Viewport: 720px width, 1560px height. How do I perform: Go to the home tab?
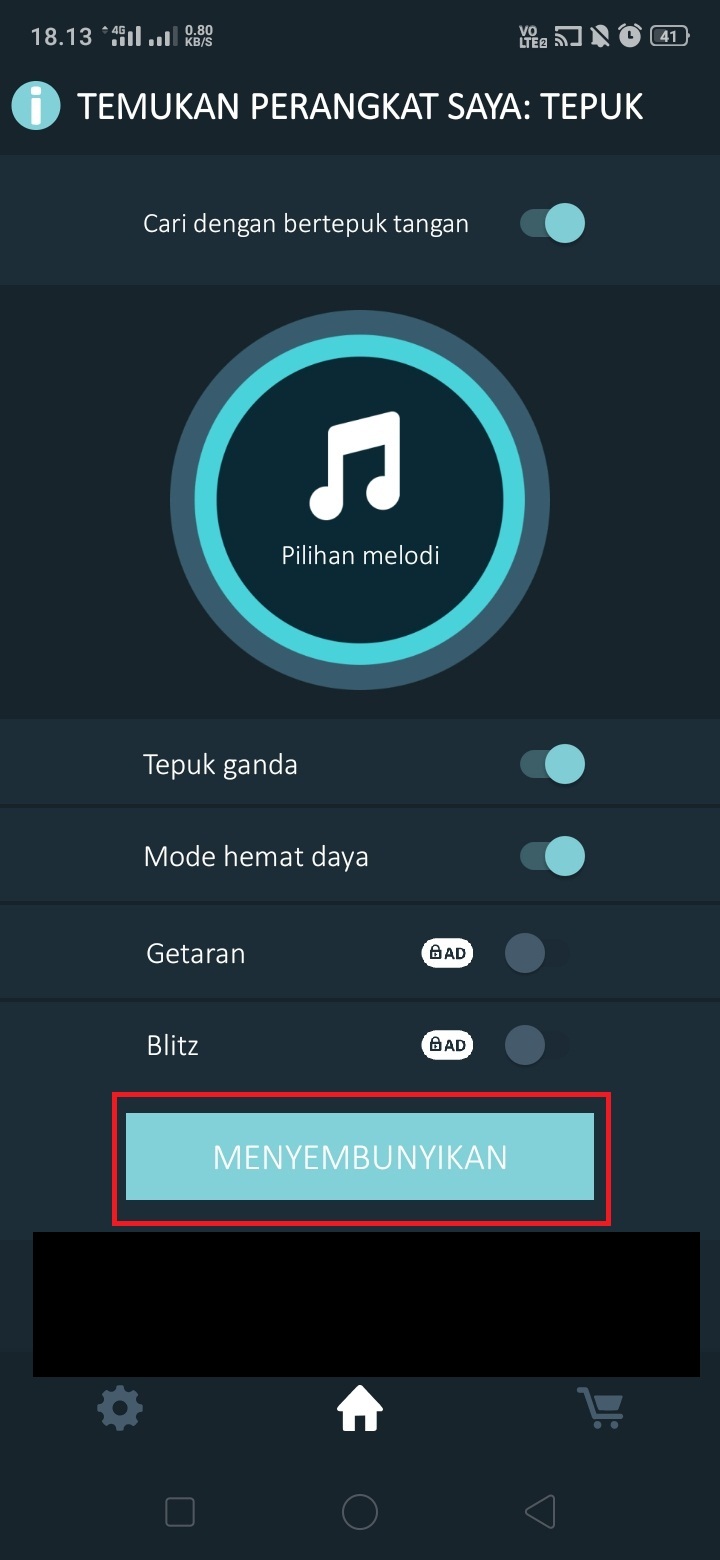(x=360, y=1410)
